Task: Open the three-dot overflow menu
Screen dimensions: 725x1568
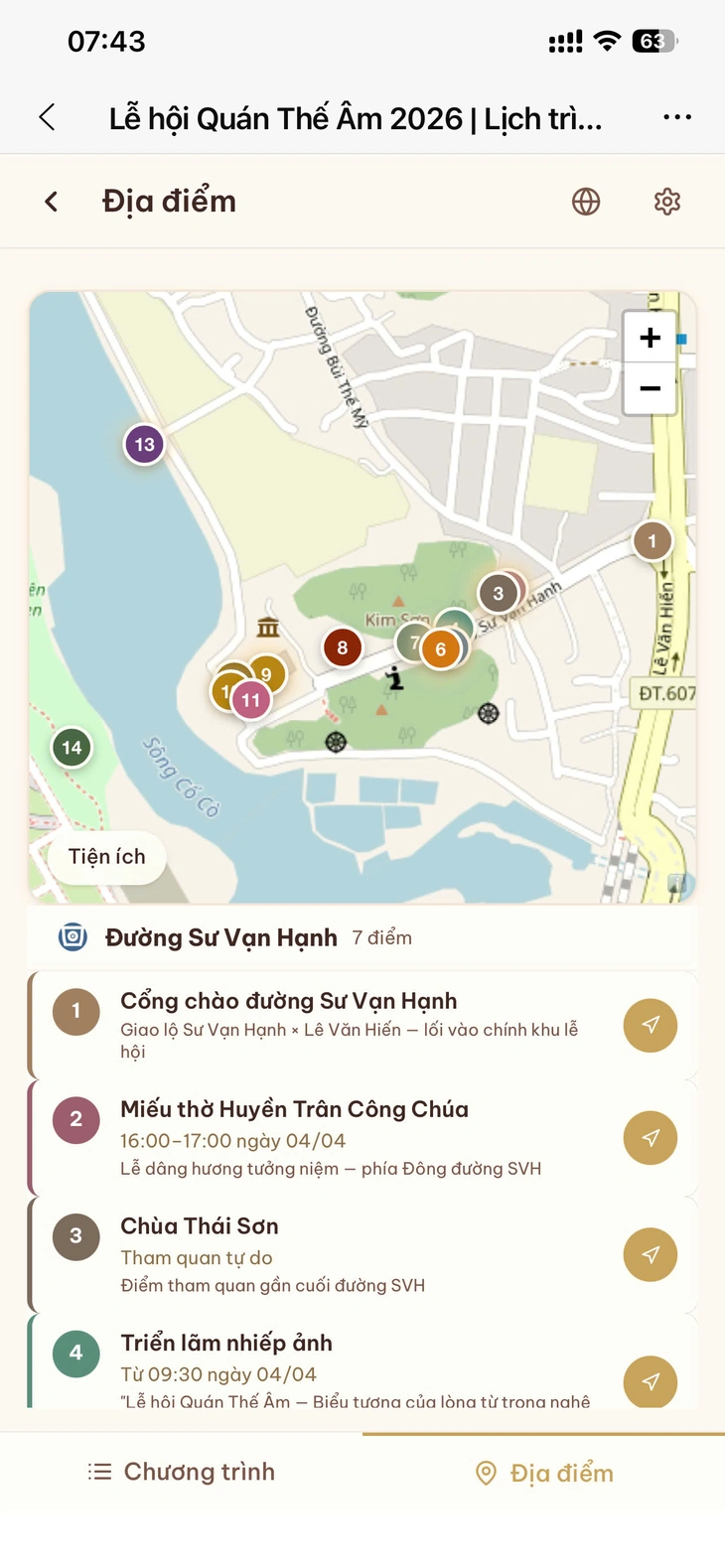Action: [x=676, y=117]
